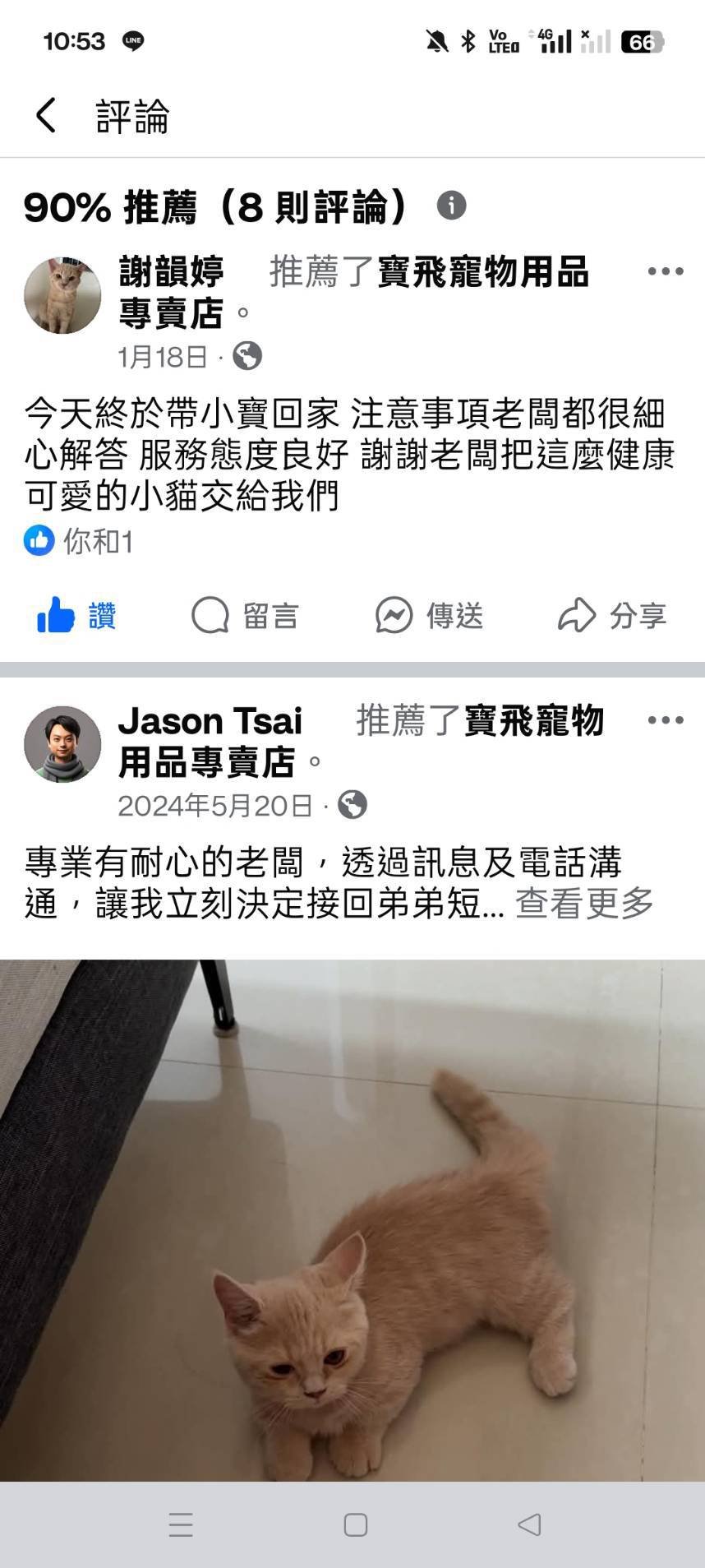View who liked 謝韻婷's review (你和1)
The width and height of the screenshot is (705, 1568).
(x=80, y=541)
